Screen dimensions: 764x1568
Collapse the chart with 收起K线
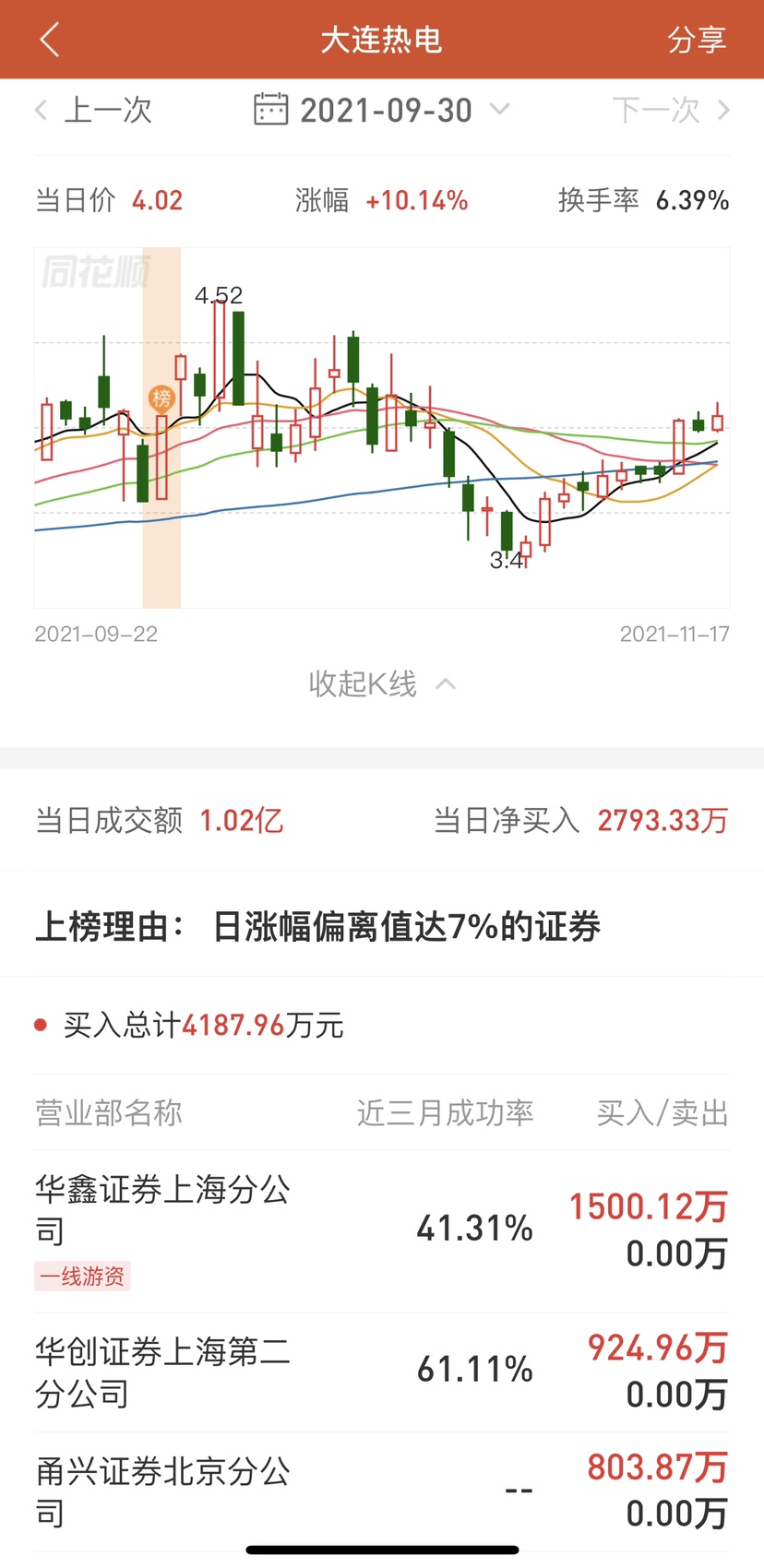click(x=381, y=683)
